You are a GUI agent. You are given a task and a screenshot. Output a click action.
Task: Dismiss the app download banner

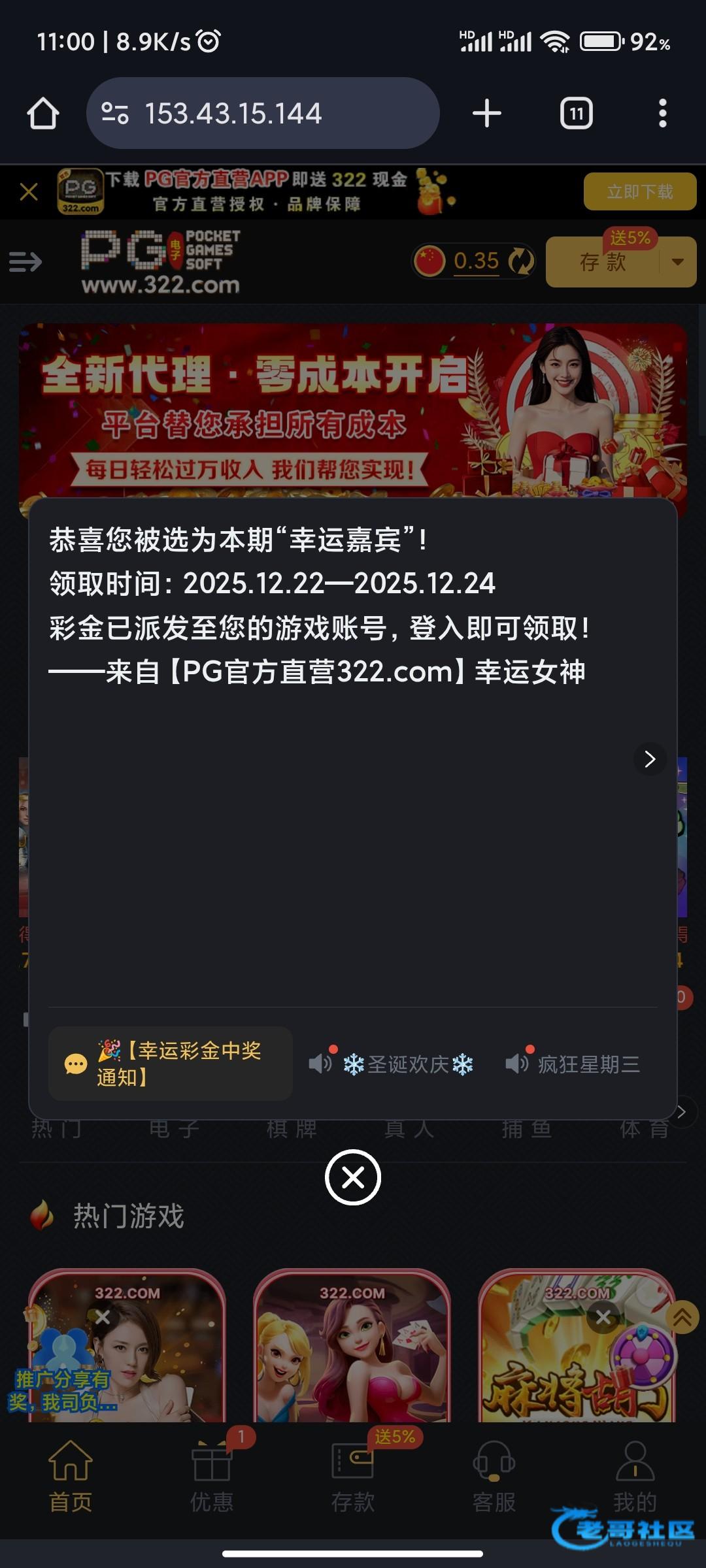click(29, 192)
